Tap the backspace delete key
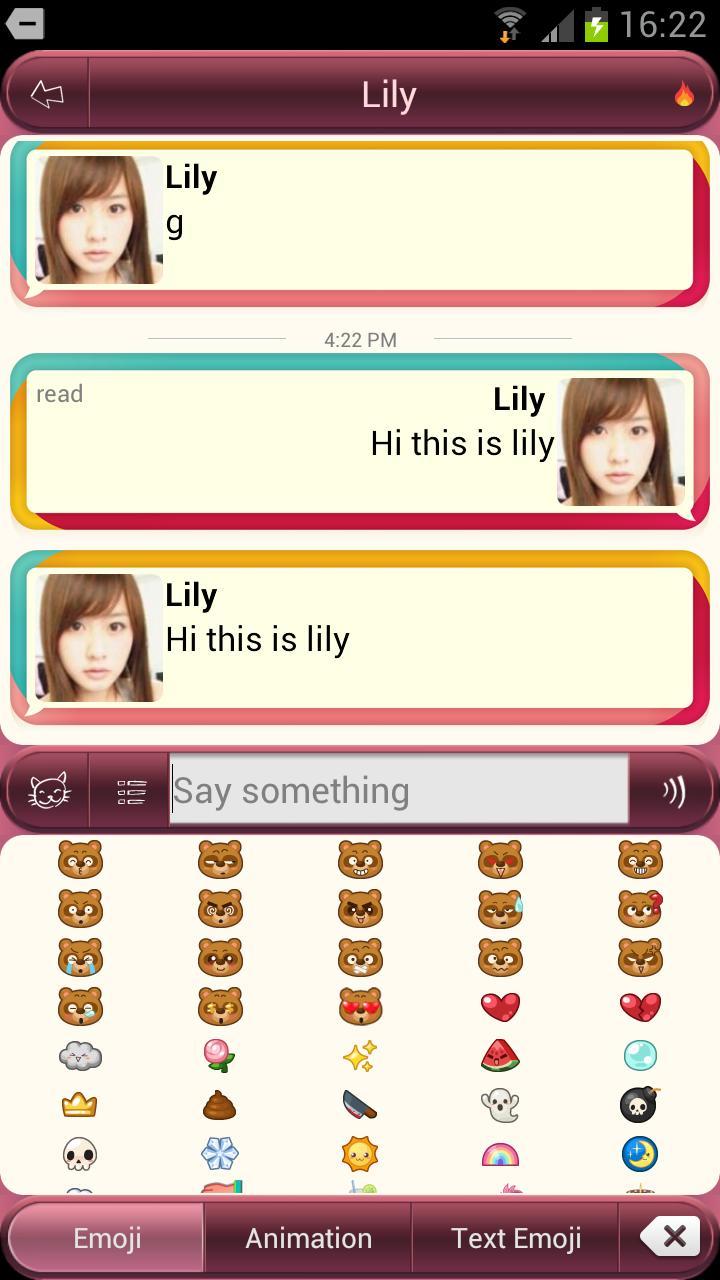Viewport: 720px width, 1280px height. [x=670, y=1237]
